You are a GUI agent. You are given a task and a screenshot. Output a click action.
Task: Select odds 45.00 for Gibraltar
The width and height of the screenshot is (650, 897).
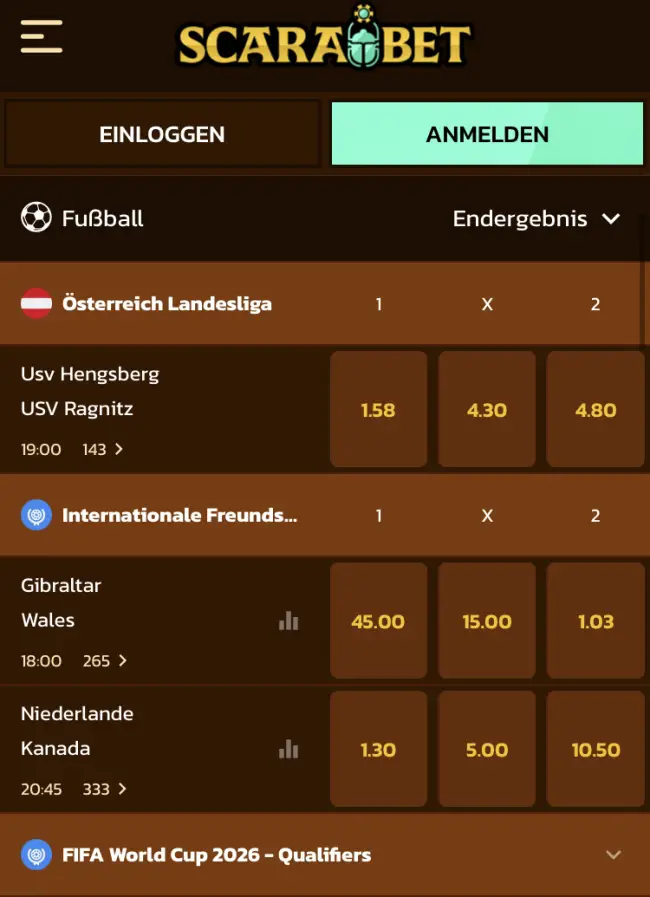tap(378, 621)
